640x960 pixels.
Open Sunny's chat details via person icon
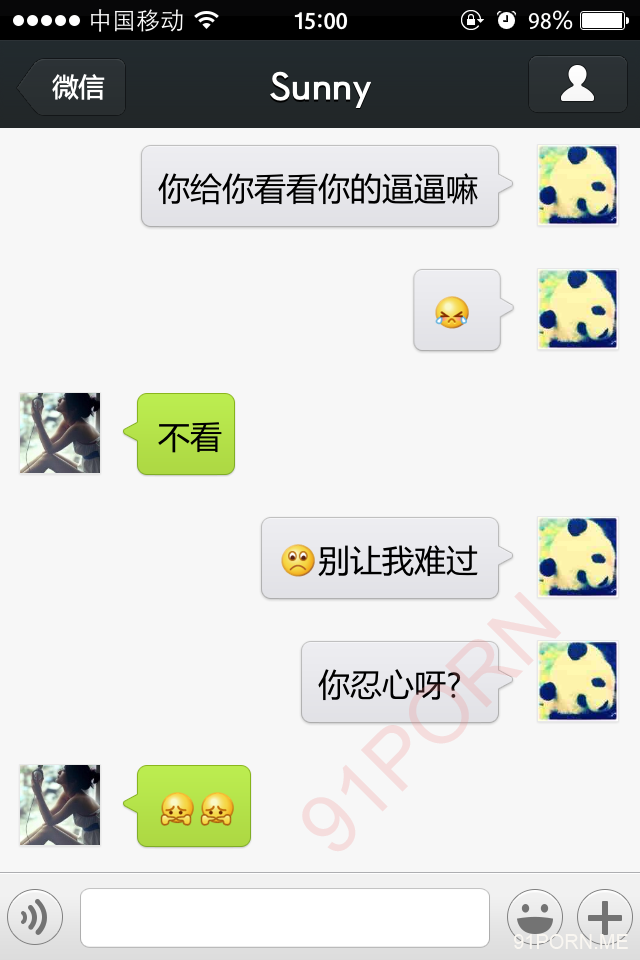577,84
